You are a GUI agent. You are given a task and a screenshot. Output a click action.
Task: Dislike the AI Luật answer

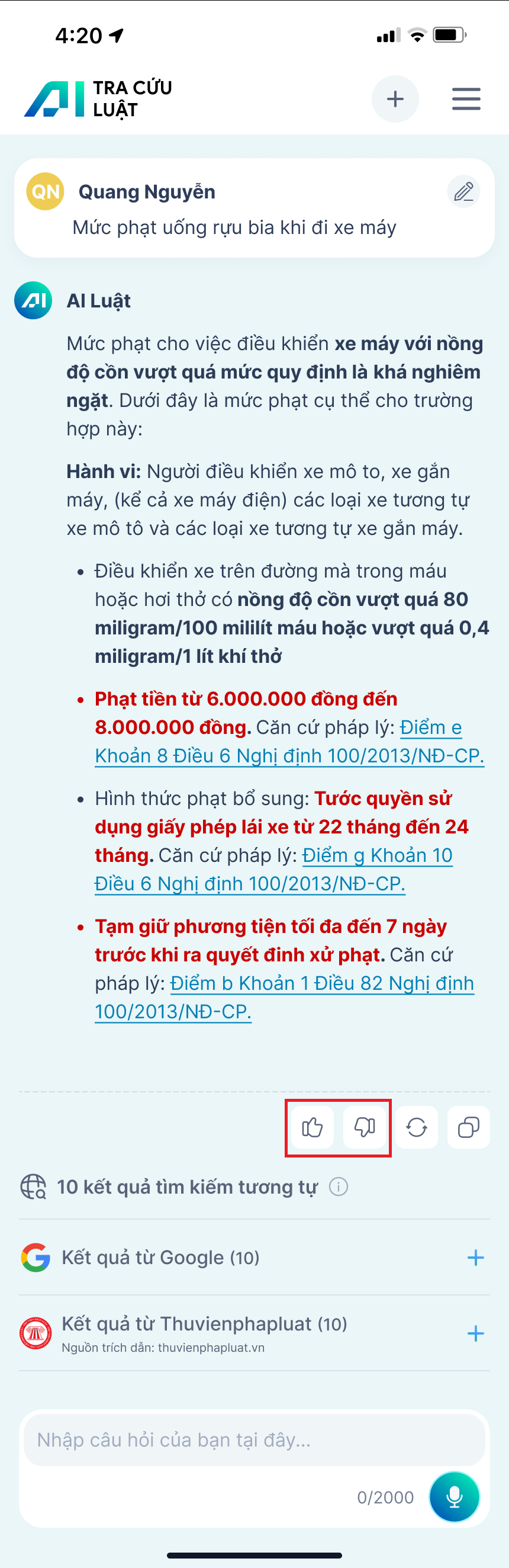364,1127
